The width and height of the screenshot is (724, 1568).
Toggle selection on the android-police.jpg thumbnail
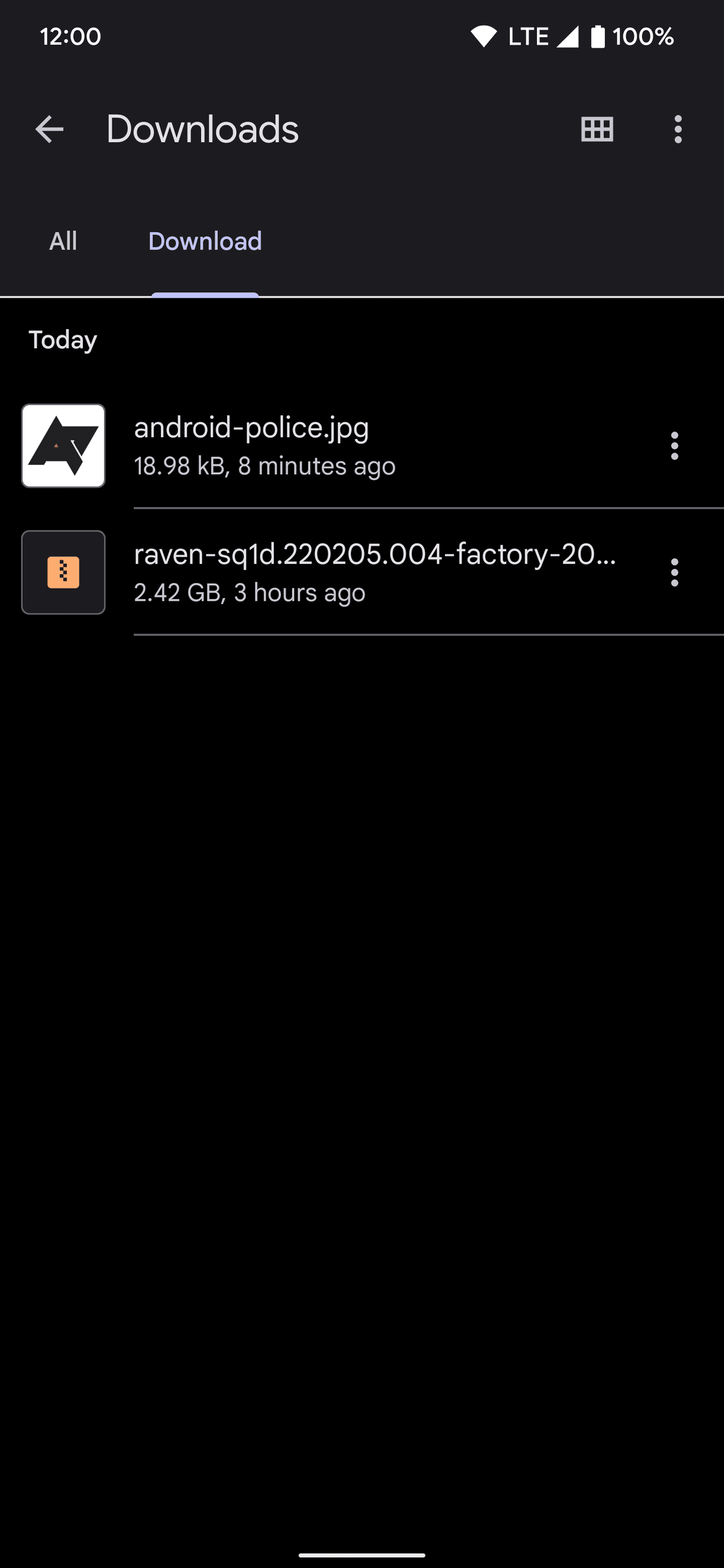(63, 445)
